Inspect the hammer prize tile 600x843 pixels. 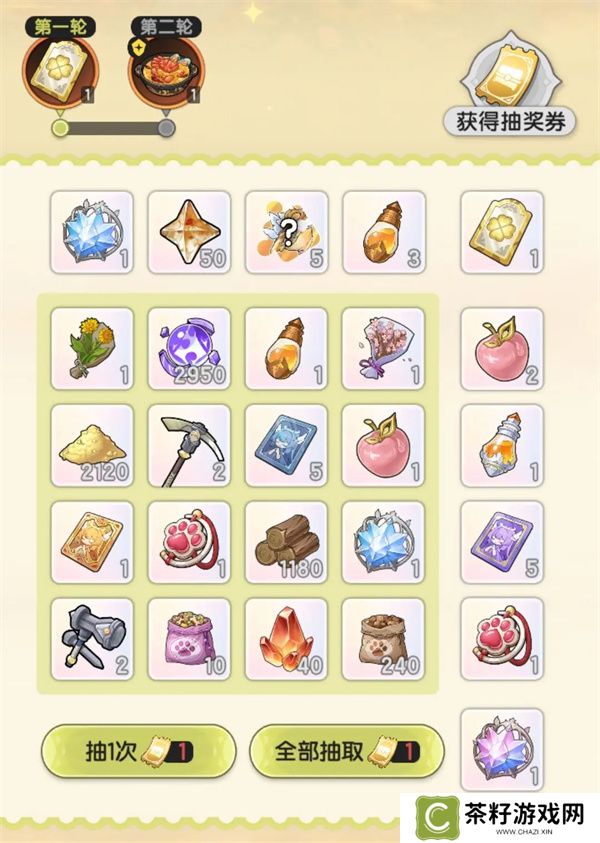(91, 638)
